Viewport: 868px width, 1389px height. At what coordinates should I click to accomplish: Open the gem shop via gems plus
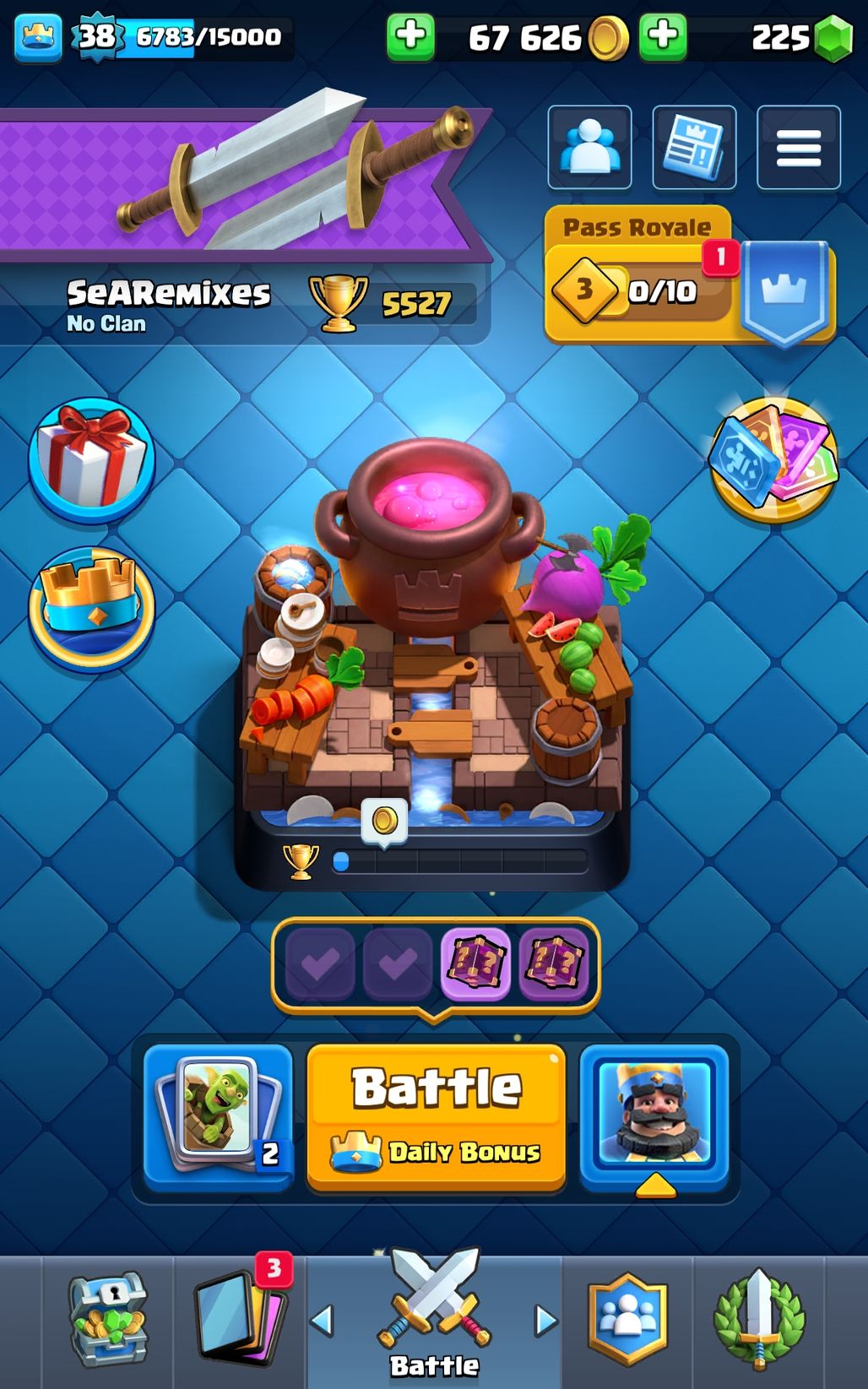click(x=663, y=36)
